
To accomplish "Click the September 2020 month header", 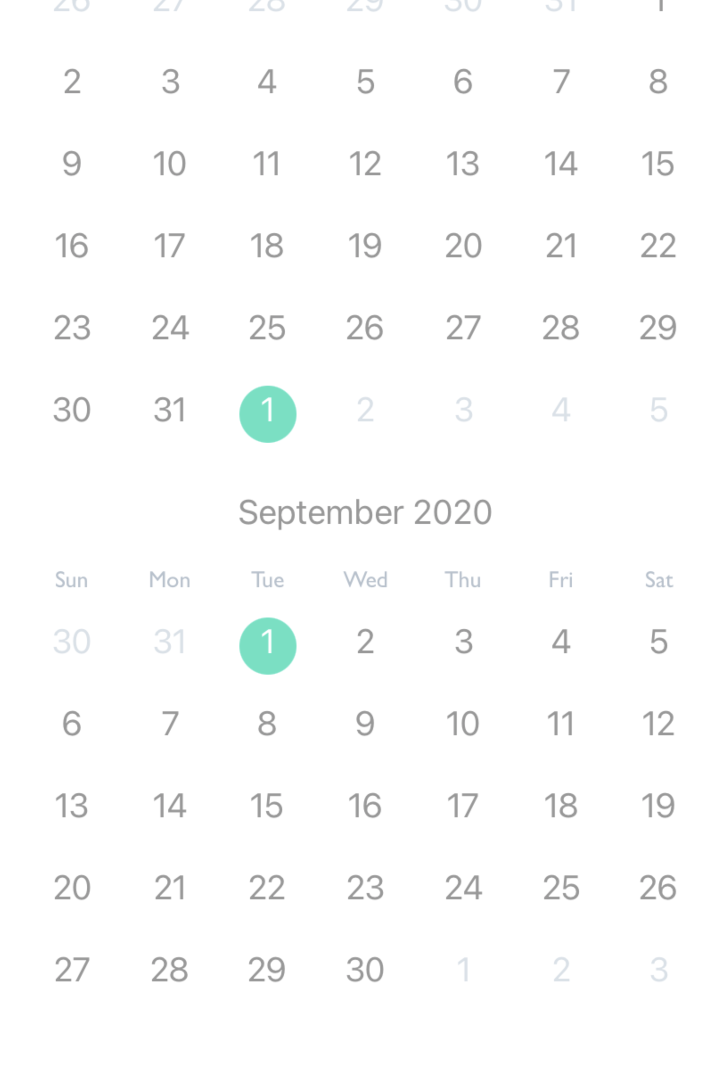I will (364, 512).
